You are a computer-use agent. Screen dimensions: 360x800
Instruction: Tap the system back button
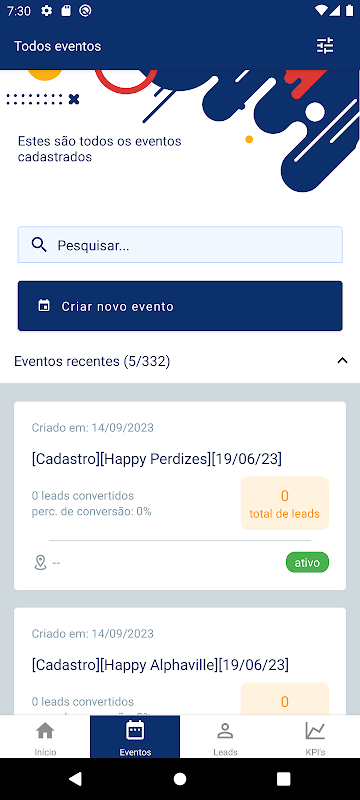[75, 779]
